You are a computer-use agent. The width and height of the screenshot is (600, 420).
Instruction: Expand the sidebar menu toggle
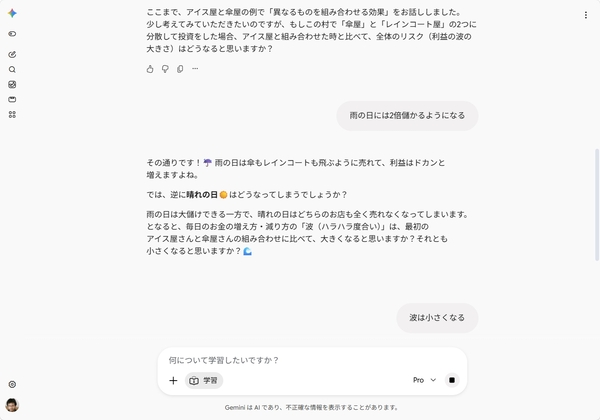pos(12,34)
